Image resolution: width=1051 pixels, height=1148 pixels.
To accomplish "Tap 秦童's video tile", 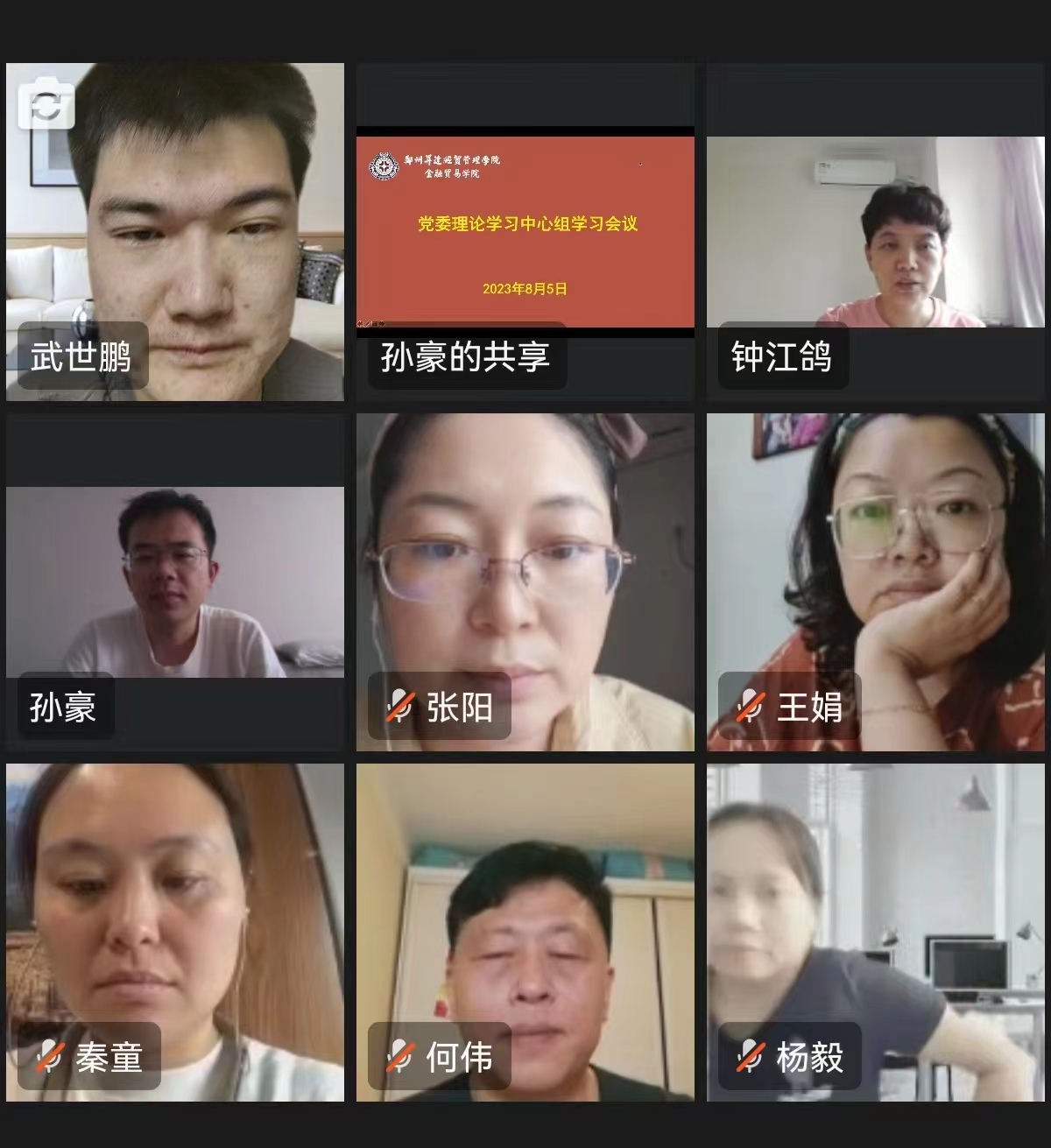I will pyautogui.click(x=174, y=932).
